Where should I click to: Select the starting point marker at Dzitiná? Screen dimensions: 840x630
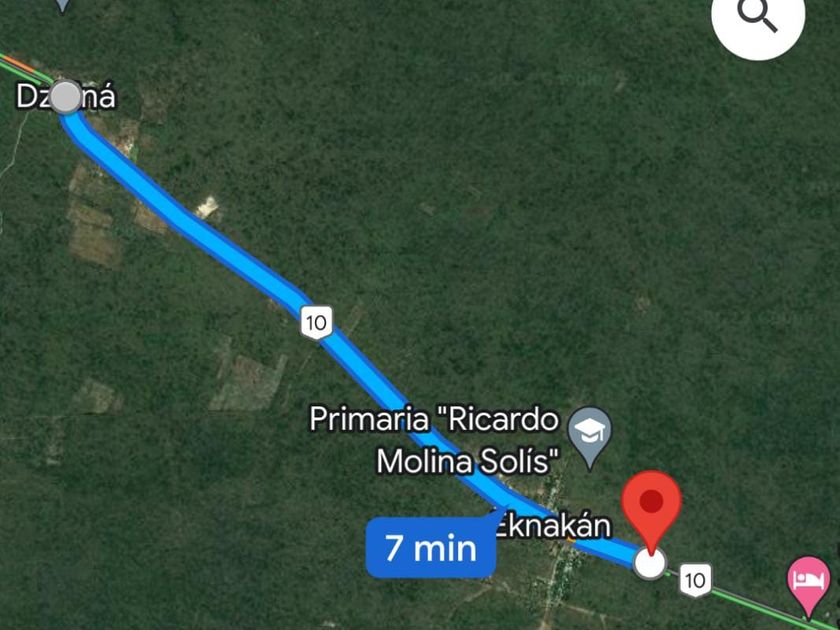tap(66, 97)
